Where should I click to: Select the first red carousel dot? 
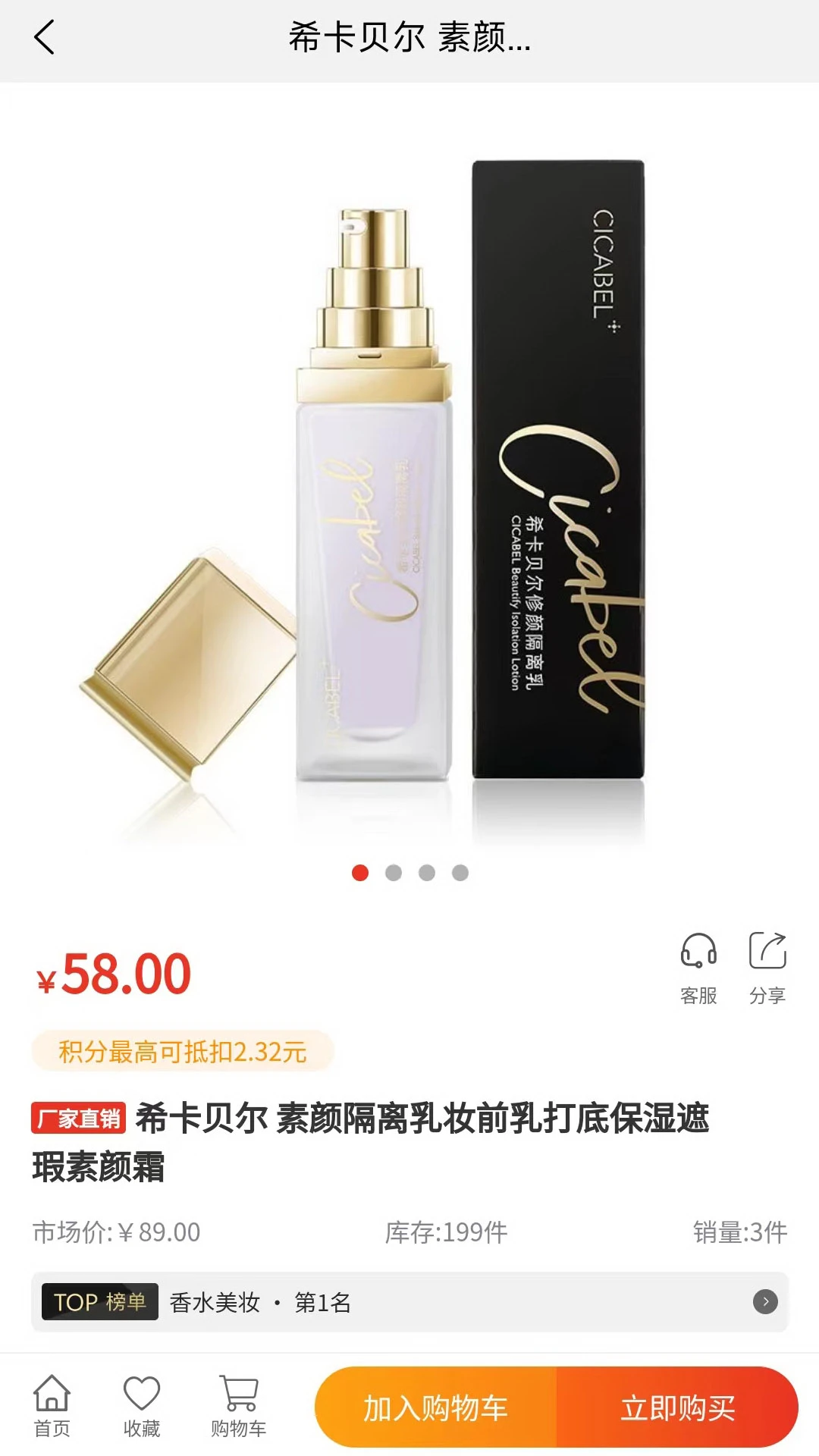360,874
